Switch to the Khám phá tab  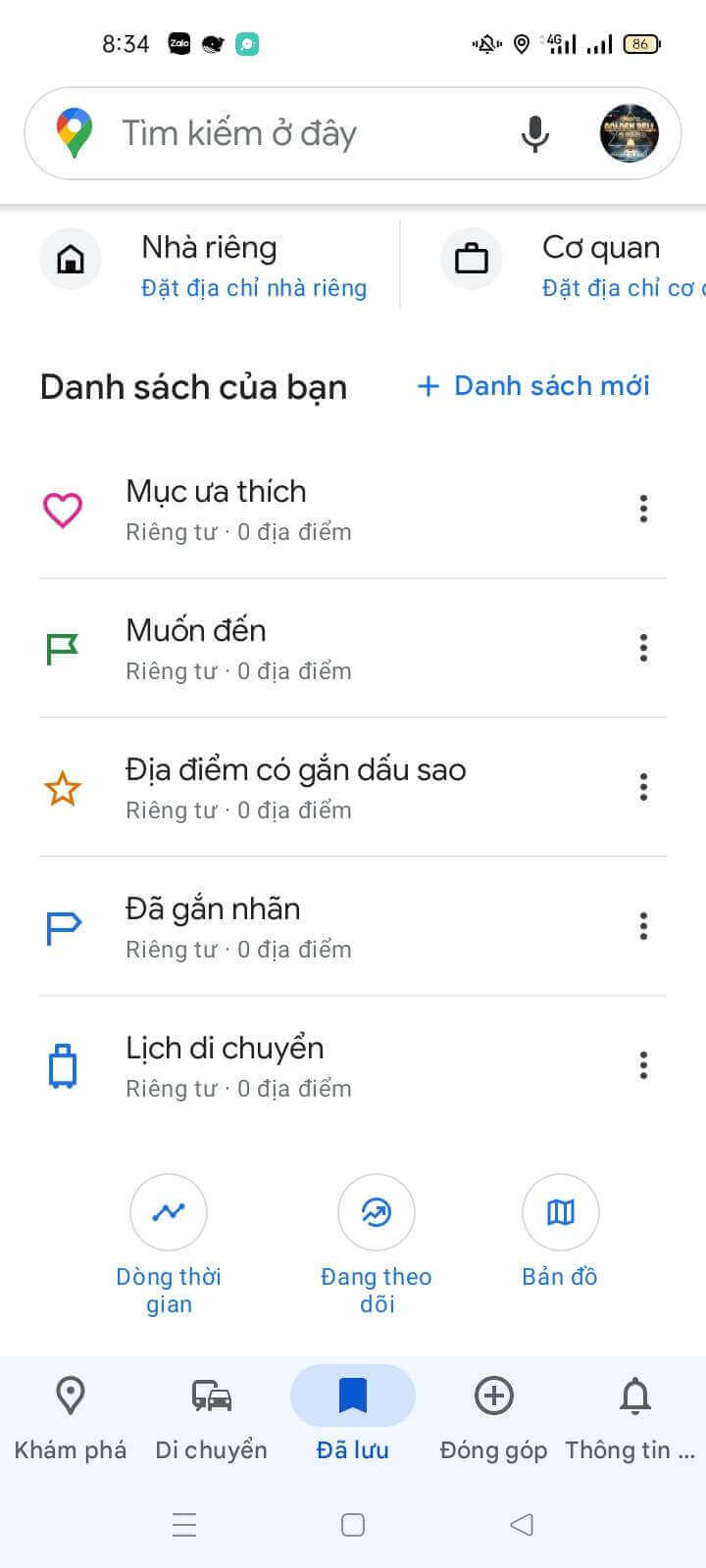coord(71,1418)
